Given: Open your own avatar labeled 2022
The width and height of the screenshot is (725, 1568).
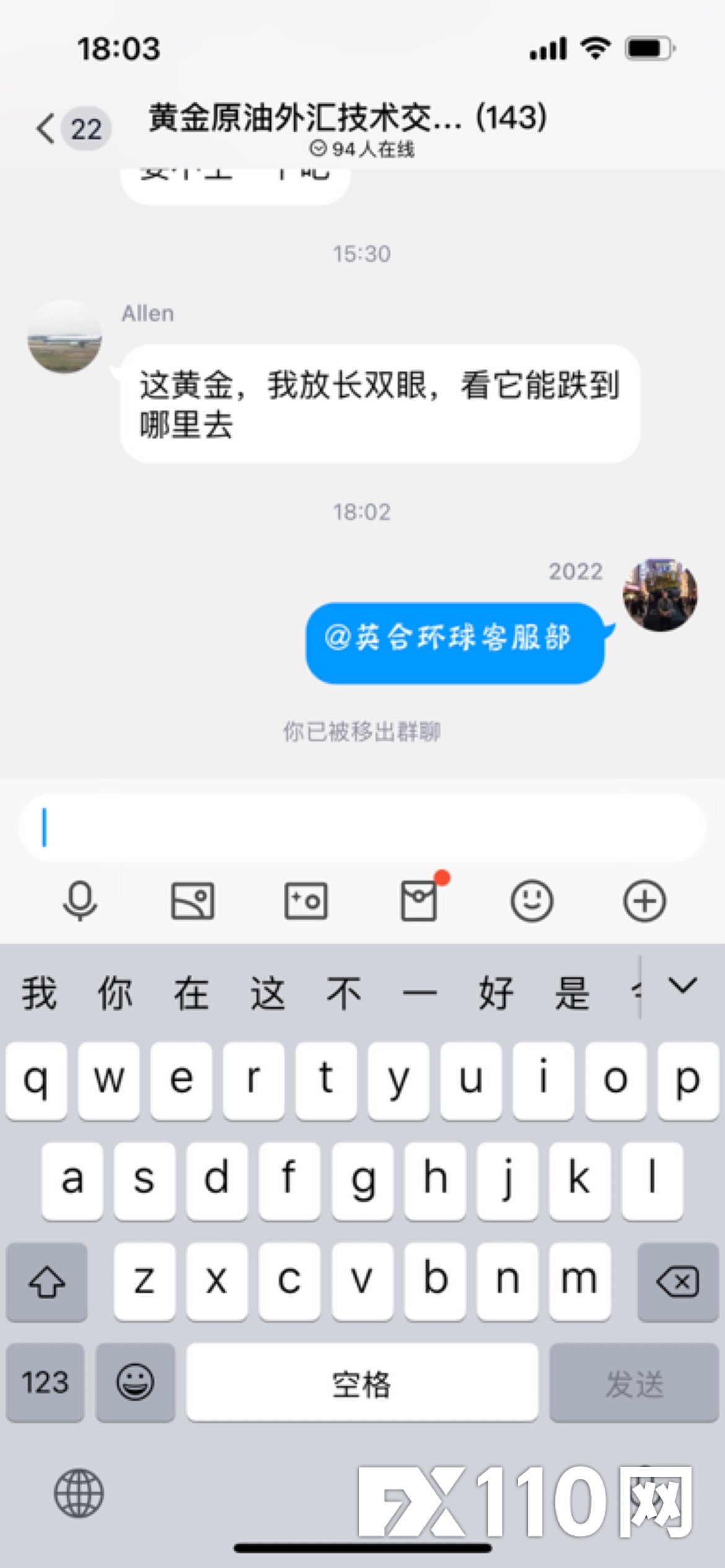Looking at the screenshot, I should (x=660, y=595).
